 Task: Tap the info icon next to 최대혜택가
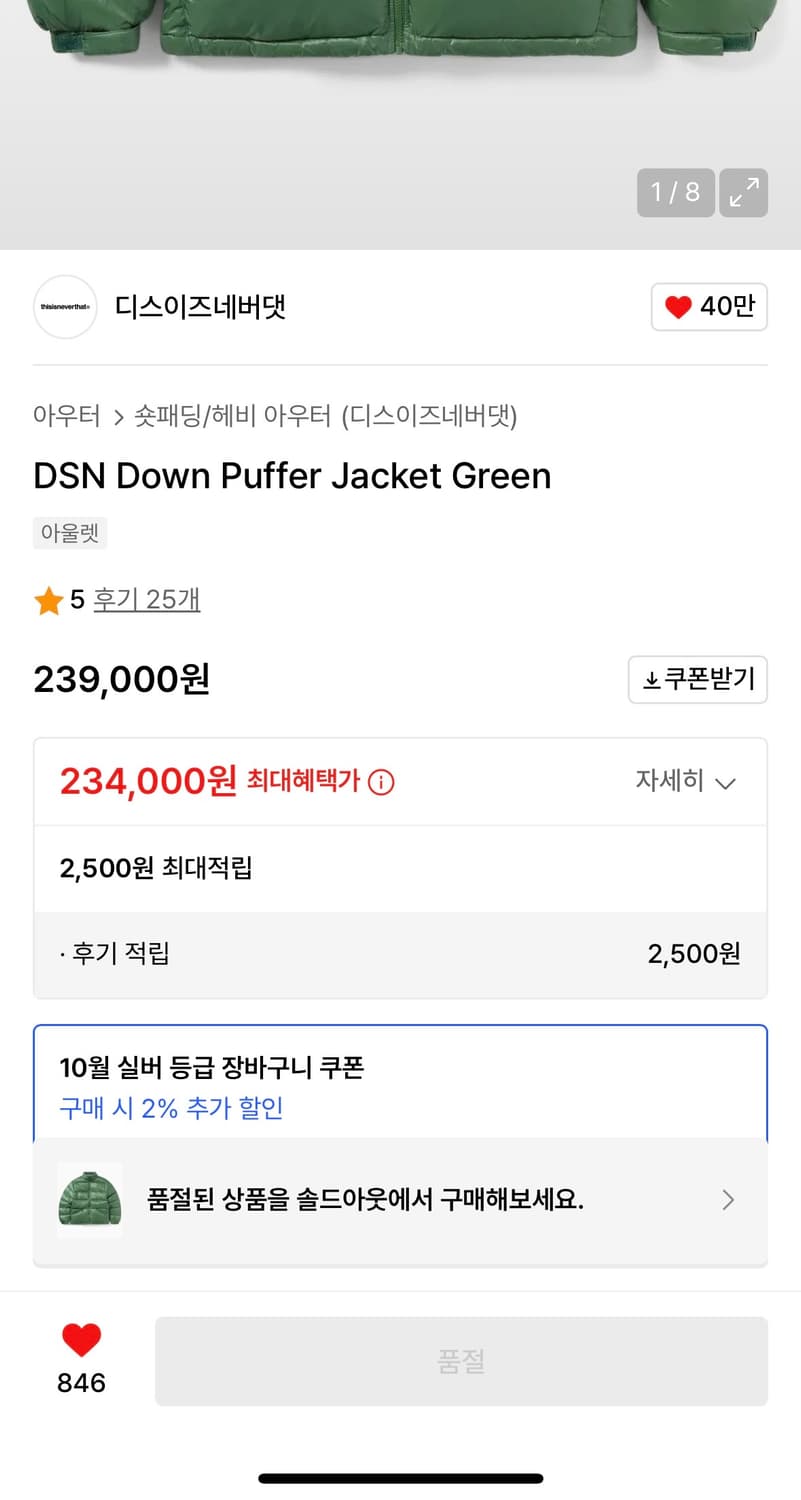[x=380, y=784]
